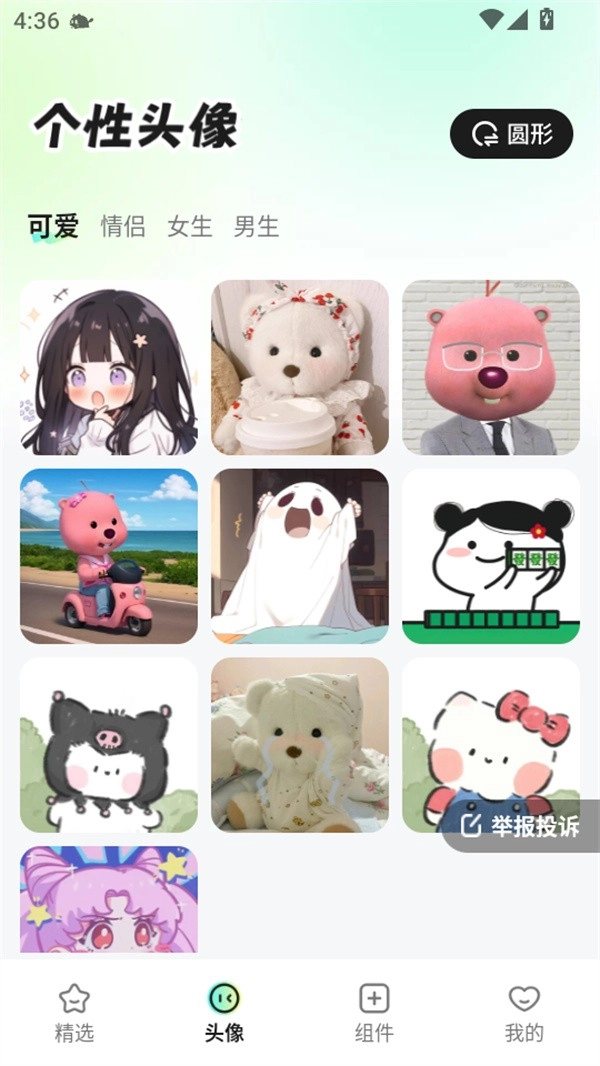The image size is (600, 1066).
Task: View the pink beaver in suit avatar
Action: click(491, 367)
